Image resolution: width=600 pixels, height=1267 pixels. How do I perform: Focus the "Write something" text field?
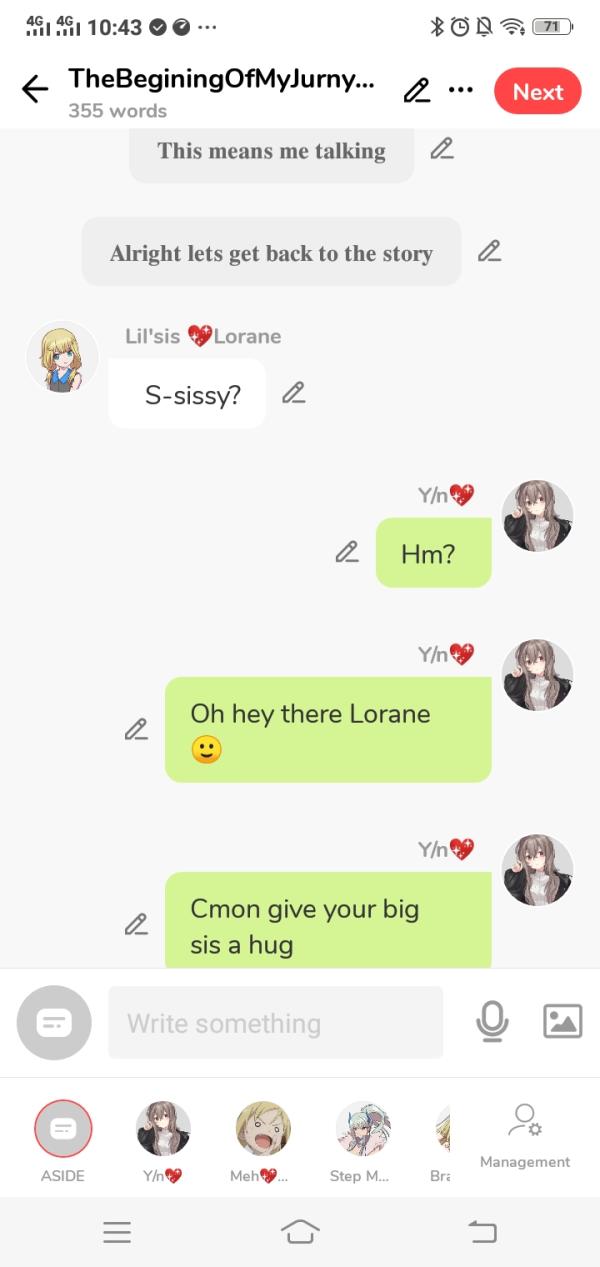[x=275, y=1023]
